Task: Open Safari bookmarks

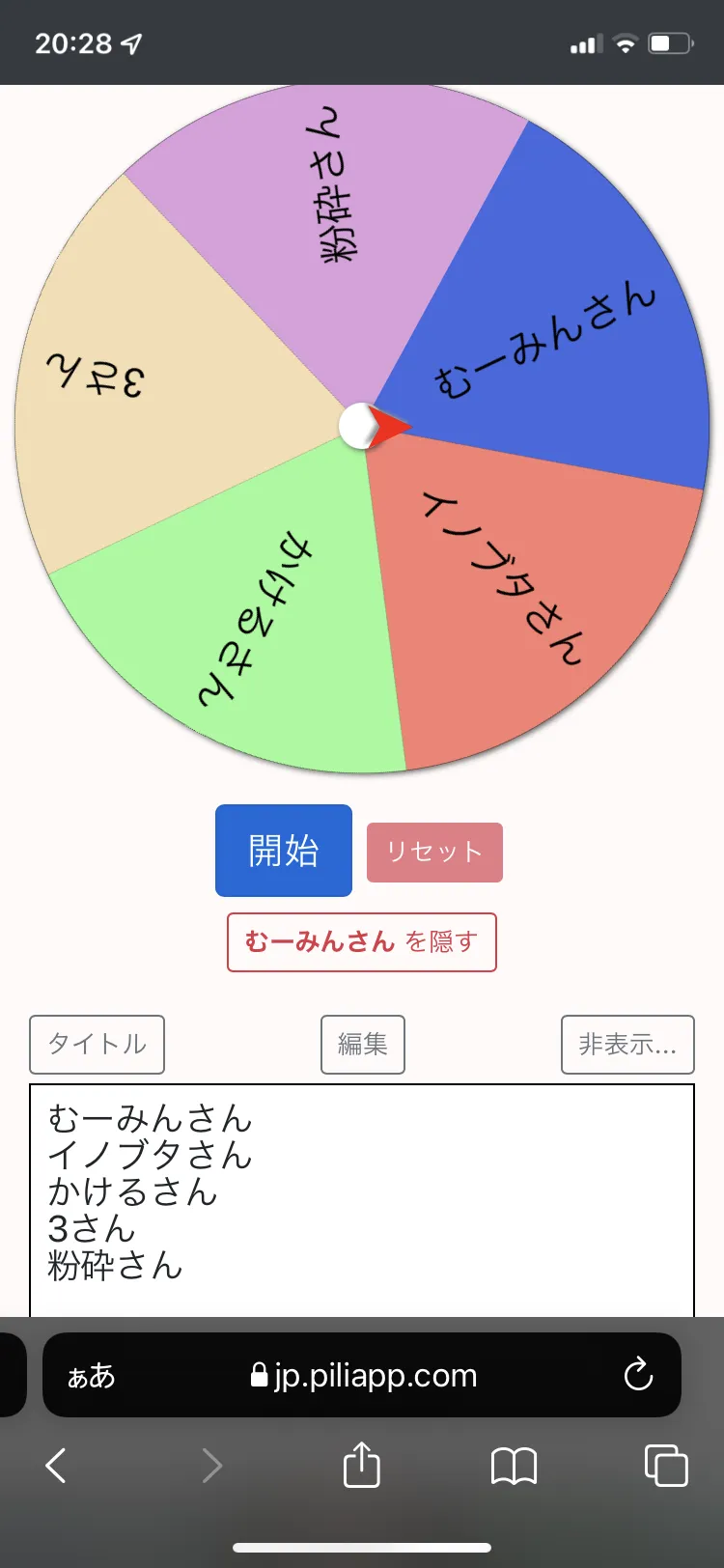Action: (x=514, y=1466)
